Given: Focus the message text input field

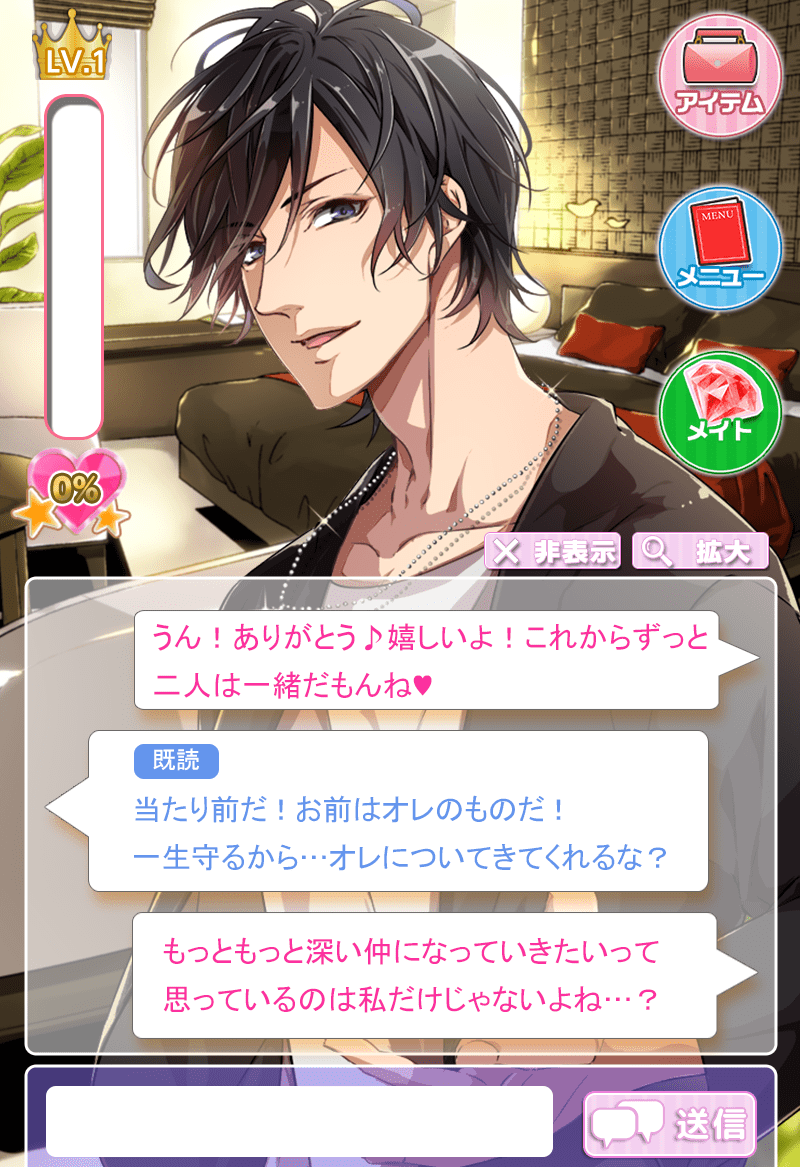Looking at the screenshot, I should pyautogui.click(x=299, y=1121).
